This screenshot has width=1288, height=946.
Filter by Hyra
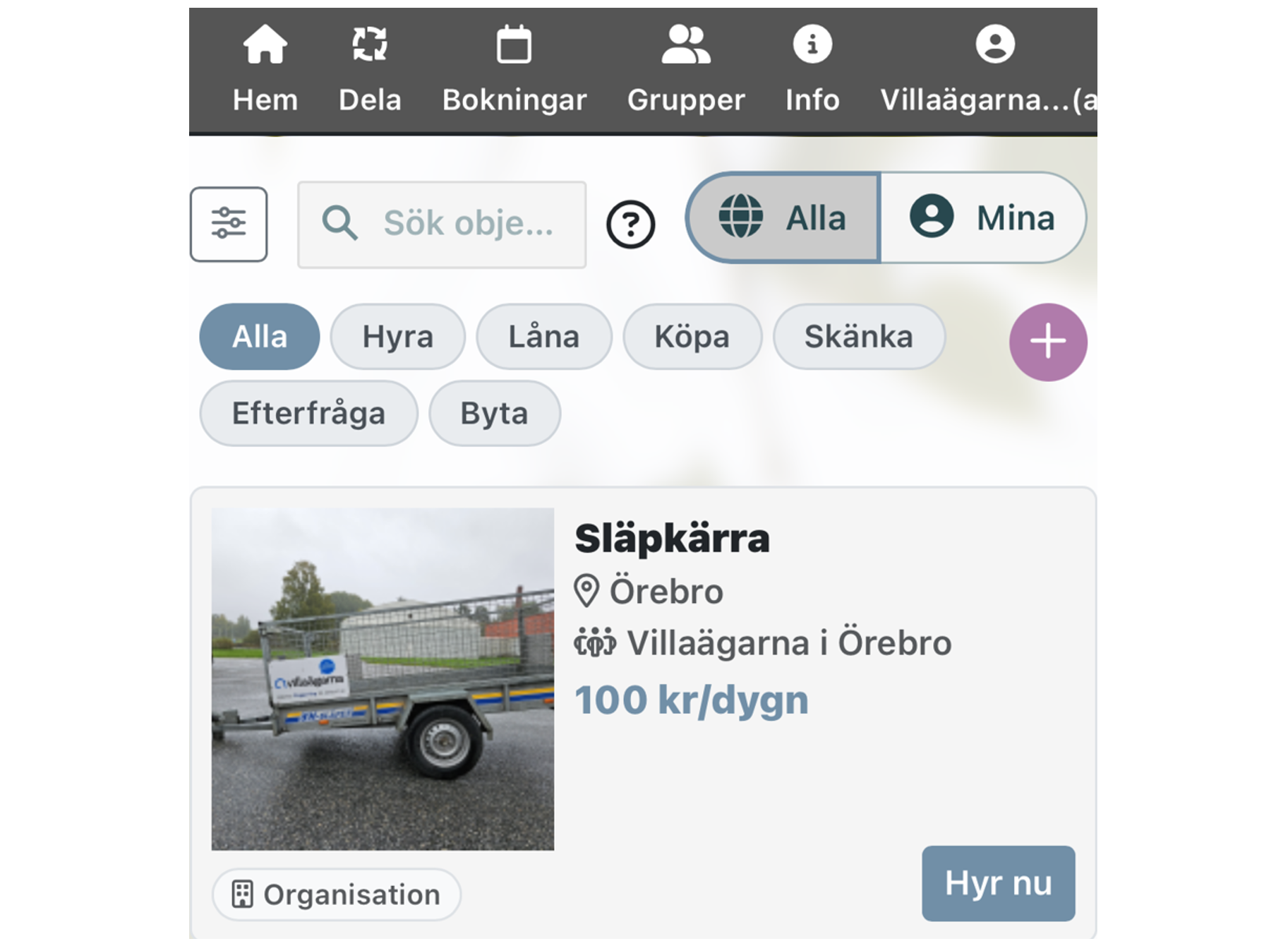pos(398,337)
